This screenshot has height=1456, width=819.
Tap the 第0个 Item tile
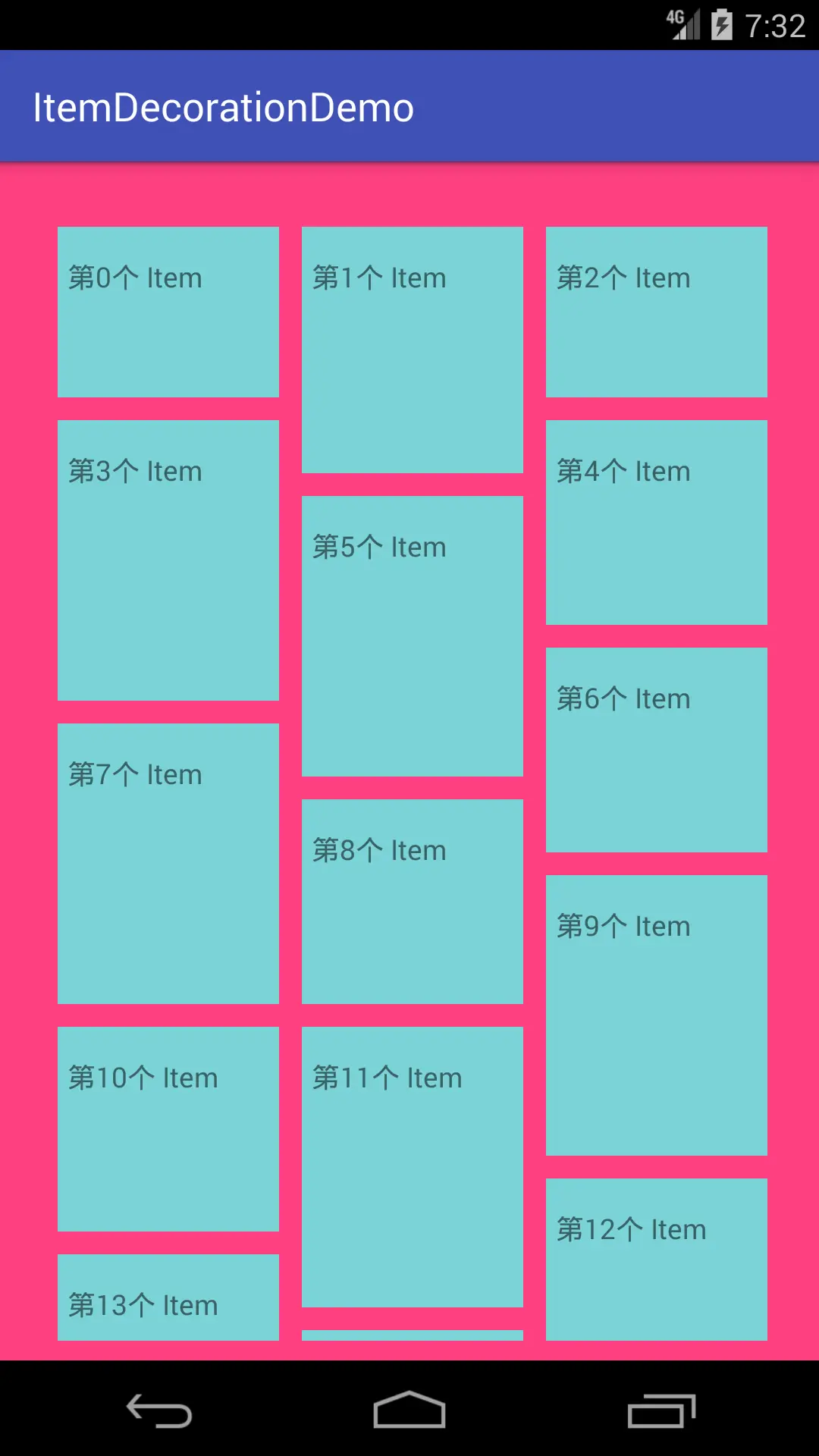click(168, 312)
